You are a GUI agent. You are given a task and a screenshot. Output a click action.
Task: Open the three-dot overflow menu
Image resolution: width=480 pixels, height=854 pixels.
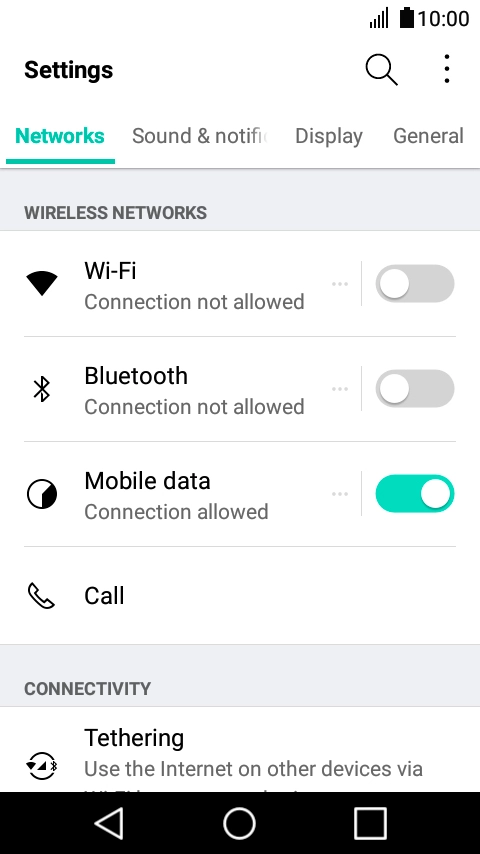click(447, 69)
